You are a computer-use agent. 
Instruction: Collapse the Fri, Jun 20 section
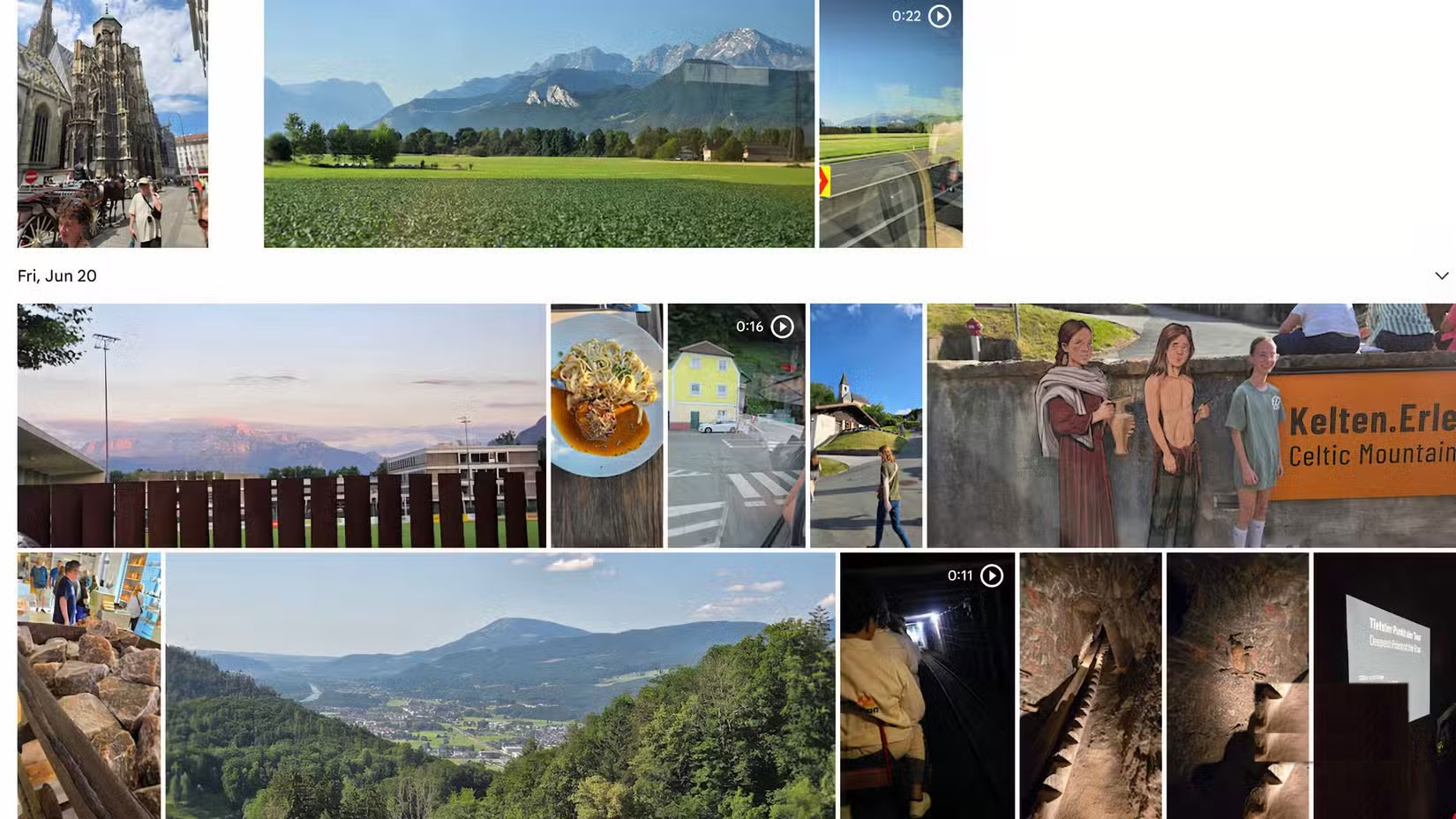pos(1441,276)
